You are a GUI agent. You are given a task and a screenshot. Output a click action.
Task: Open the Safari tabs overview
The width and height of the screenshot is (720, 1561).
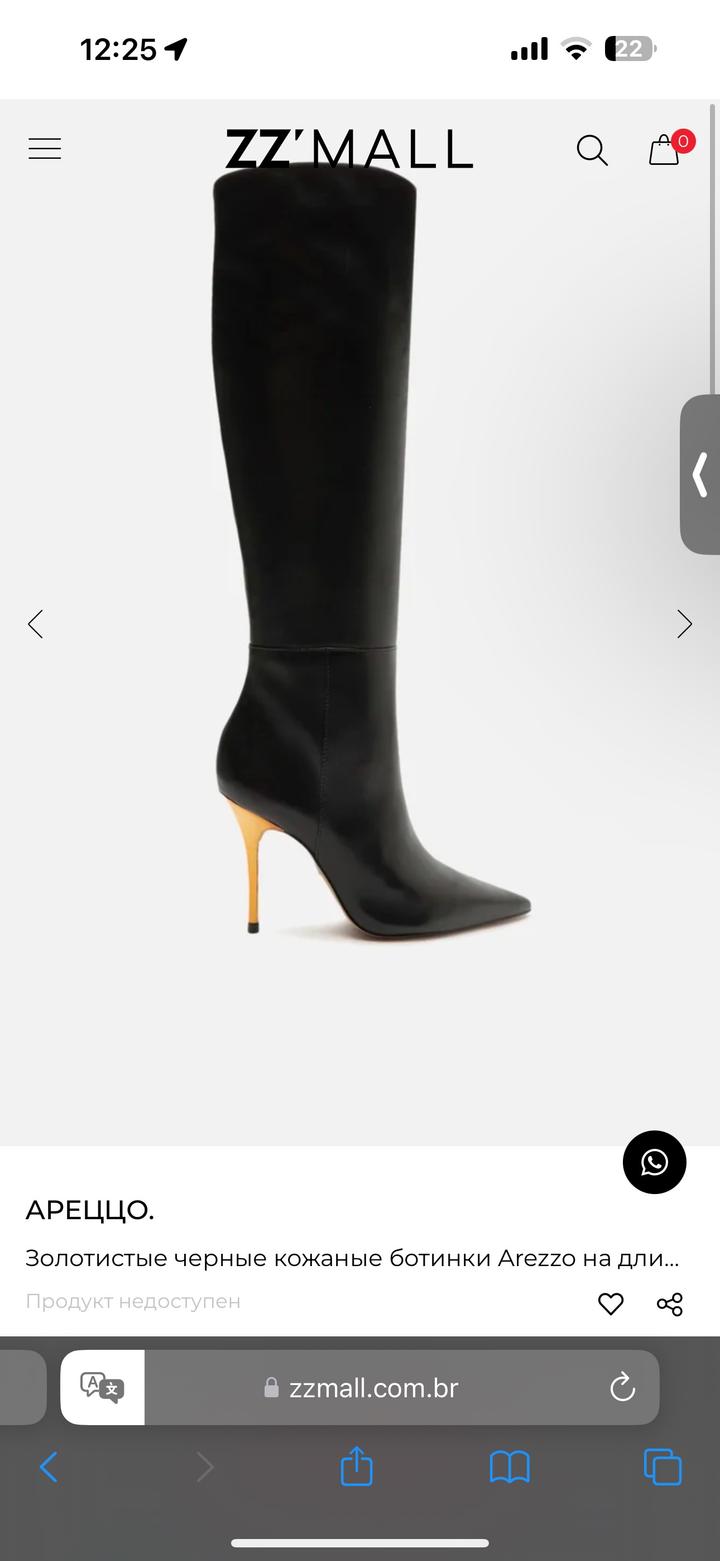tap(662, 1467)
